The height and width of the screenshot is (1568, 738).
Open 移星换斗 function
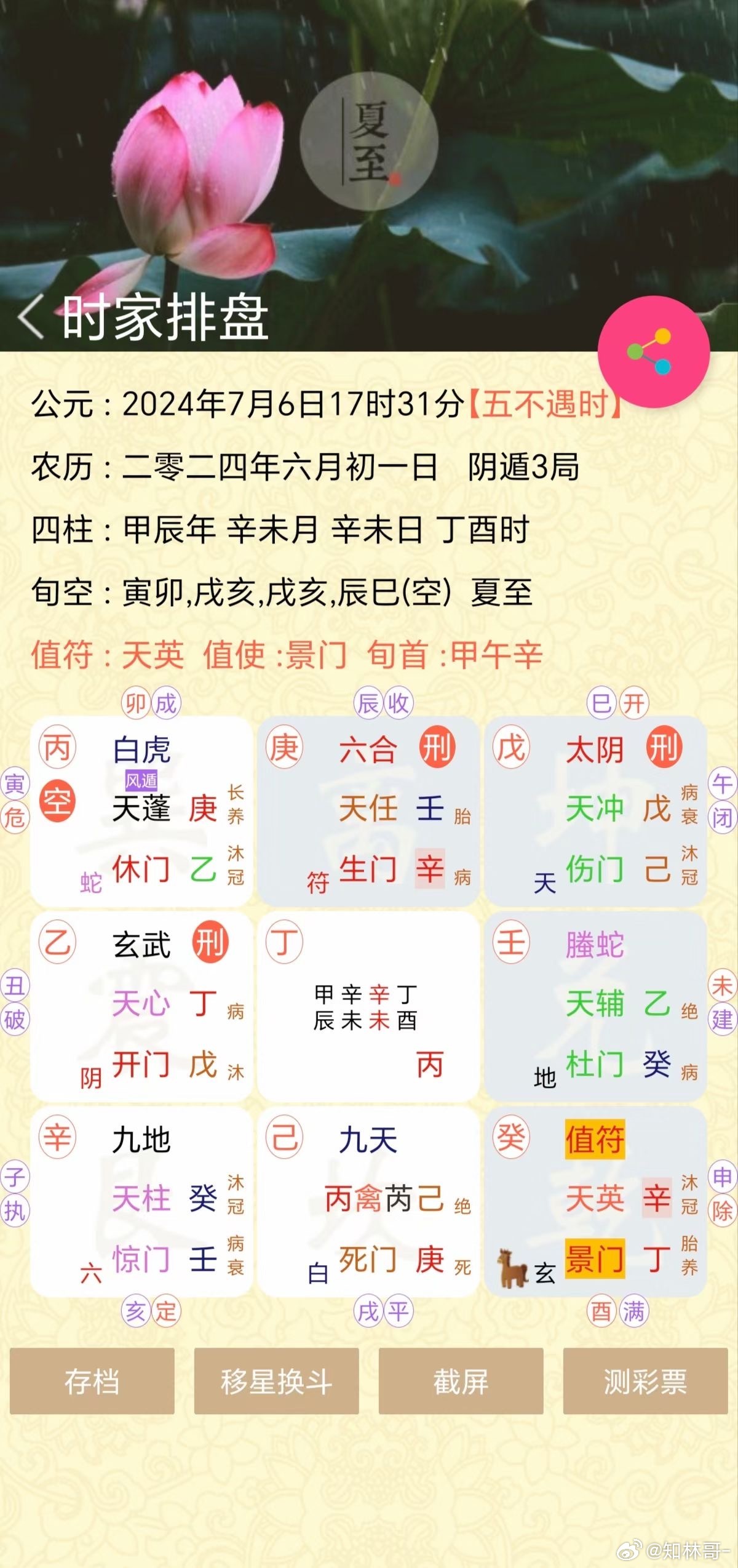click(276, 1380)
